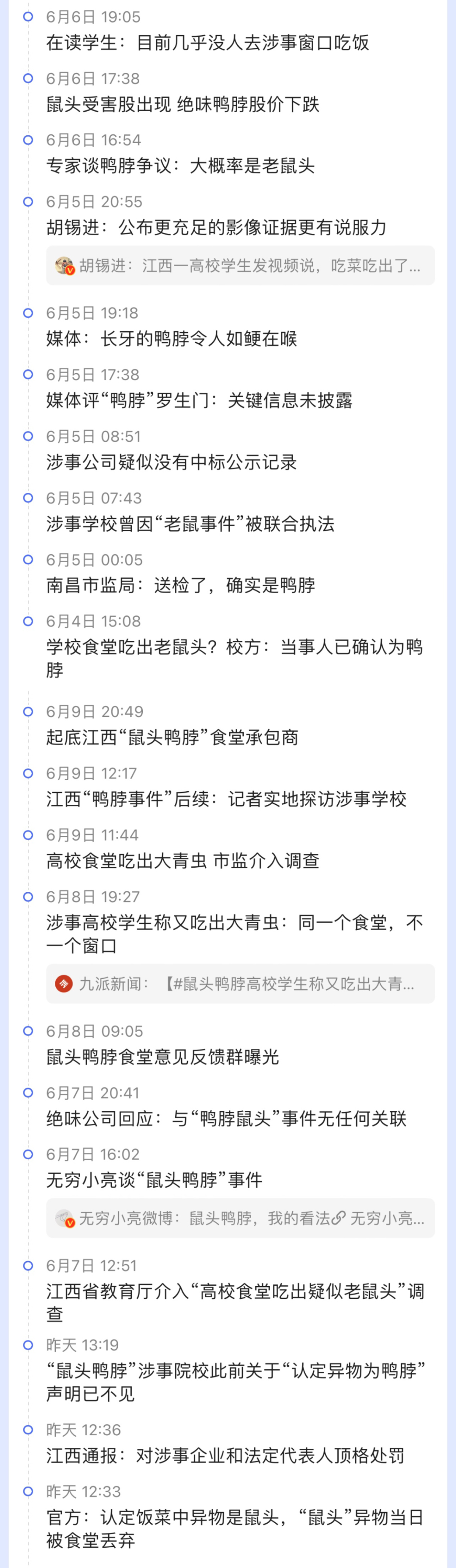
Task: View 媒体评“鸭脖”罗生门 entry
Action: pyautogui.click(x=199, y=400)
